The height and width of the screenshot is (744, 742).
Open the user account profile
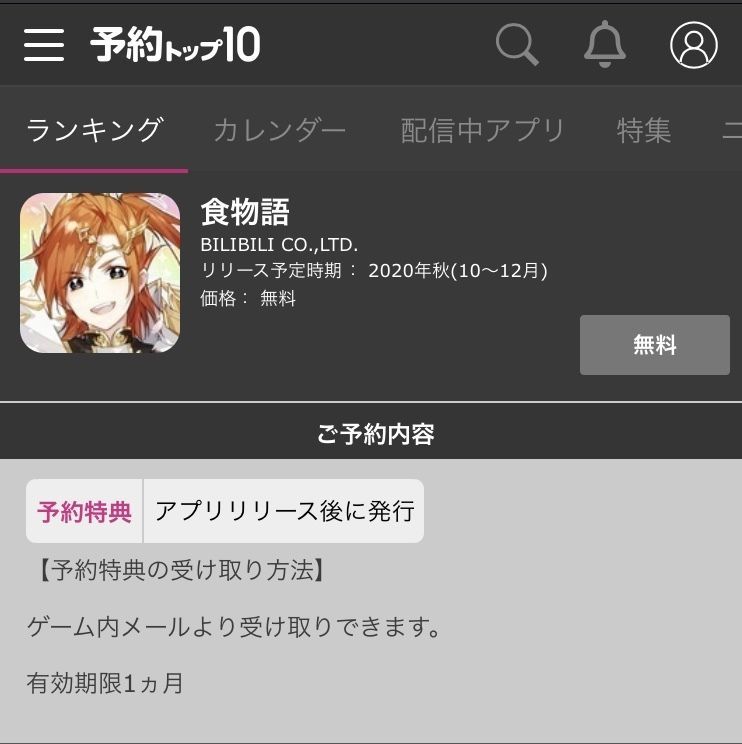(694, 44)
